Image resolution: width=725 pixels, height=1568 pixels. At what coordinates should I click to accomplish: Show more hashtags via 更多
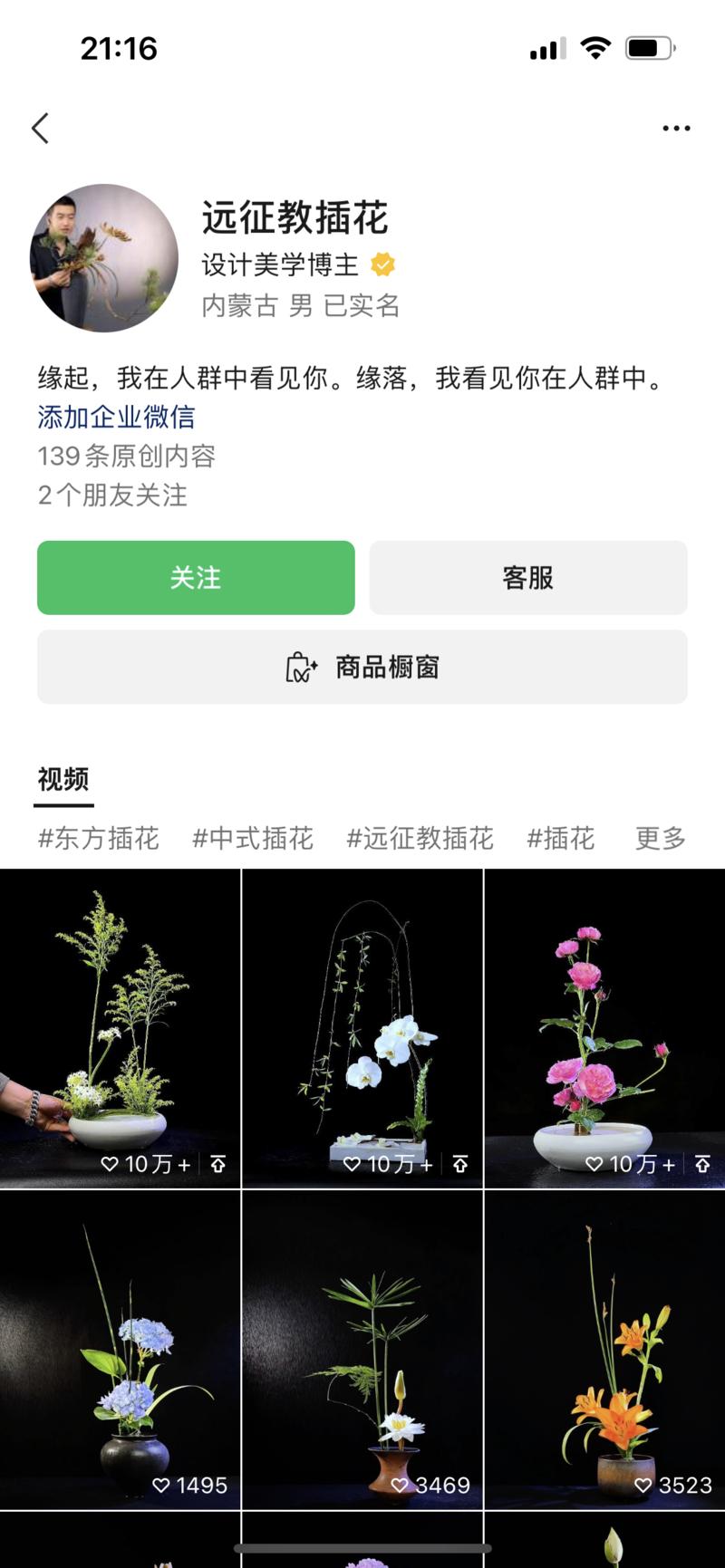pyautogui.click(x=661, y=839)
